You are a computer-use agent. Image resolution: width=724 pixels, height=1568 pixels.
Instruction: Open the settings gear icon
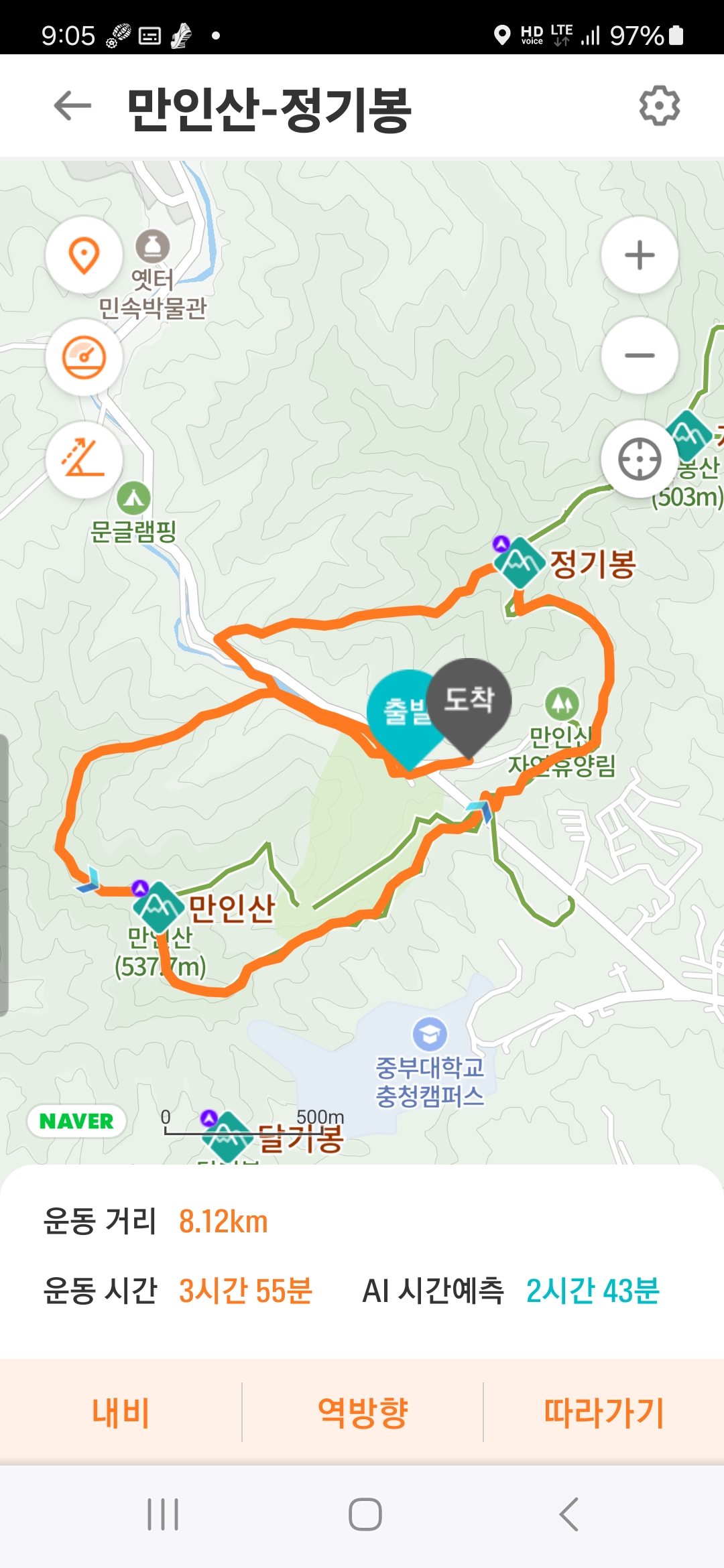[x=659, y=106]
